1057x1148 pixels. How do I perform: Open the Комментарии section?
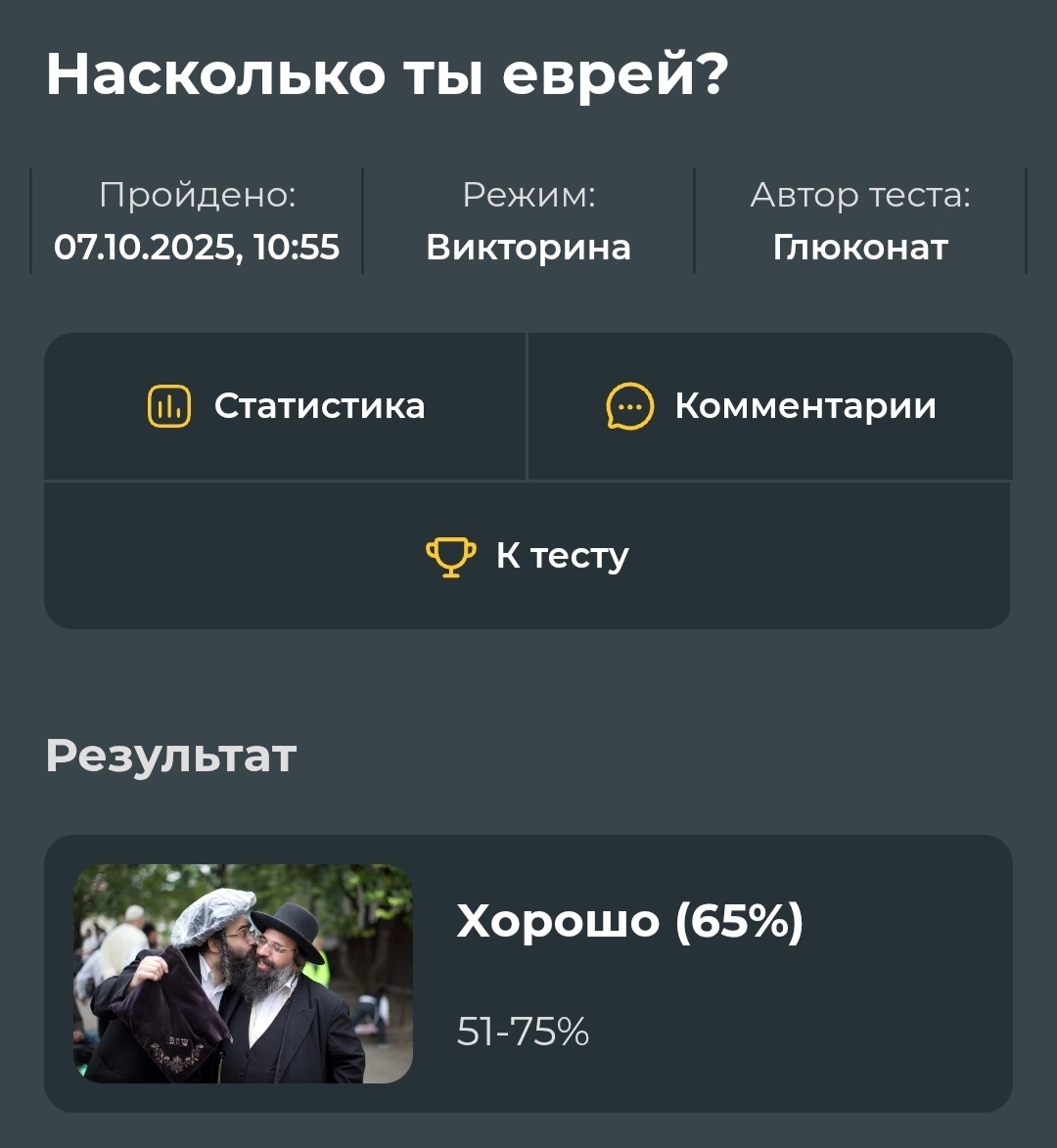770,406
